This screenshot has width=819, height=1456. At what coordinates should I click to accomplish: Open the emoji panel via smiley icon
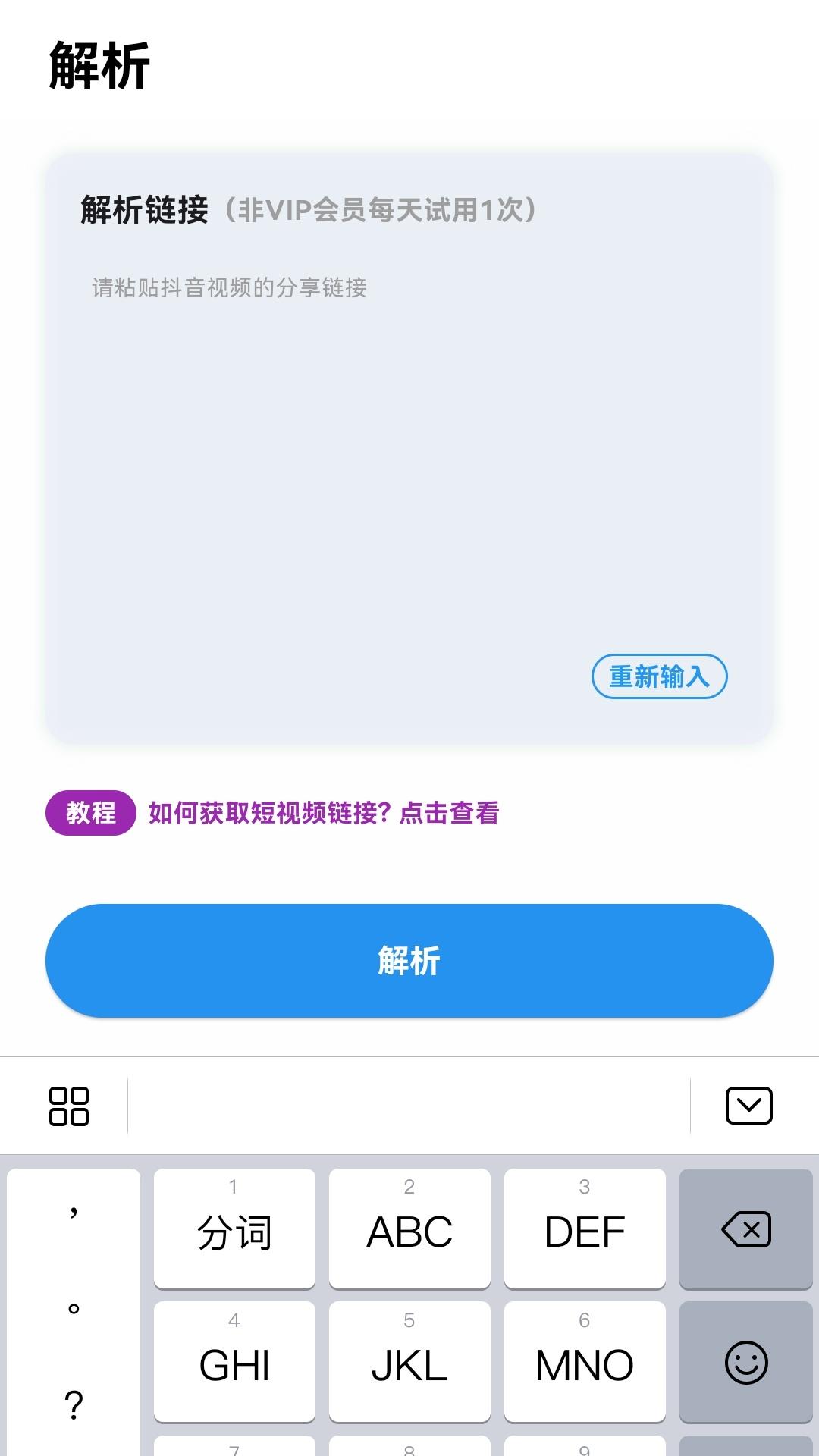click(746, 1363)
